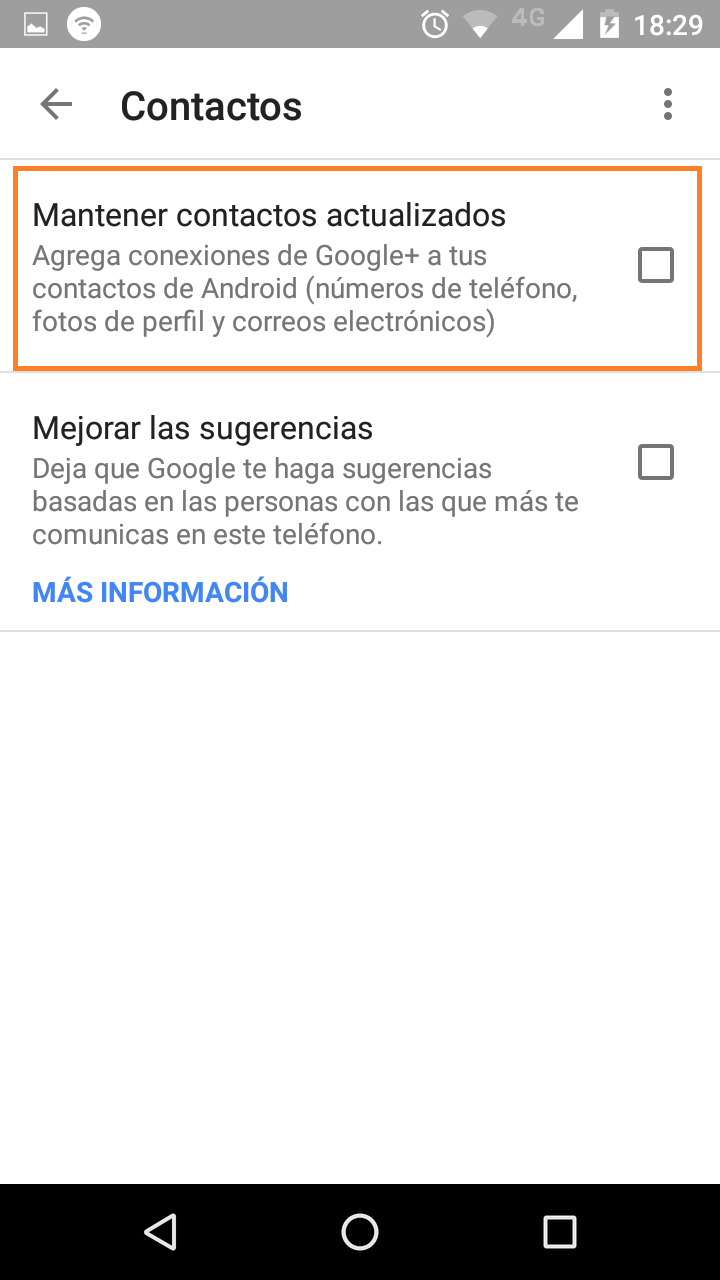Check the Mejorar las sugerencias box
Viewport: 720px width, 1280px height.
coord(656,462)
